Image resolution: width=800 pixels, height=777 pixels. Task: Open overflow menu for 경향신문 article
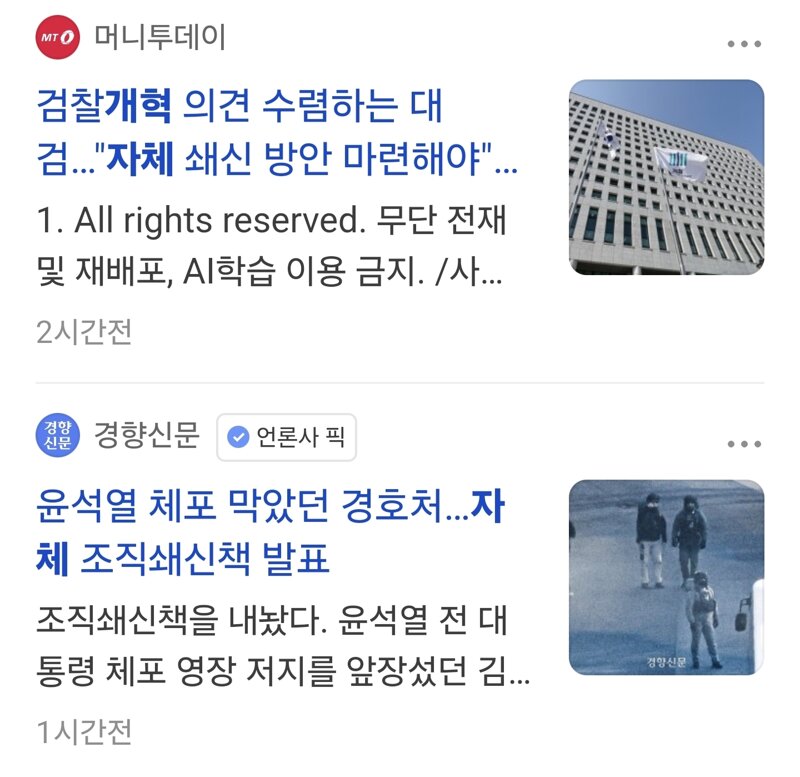[744, 444]
